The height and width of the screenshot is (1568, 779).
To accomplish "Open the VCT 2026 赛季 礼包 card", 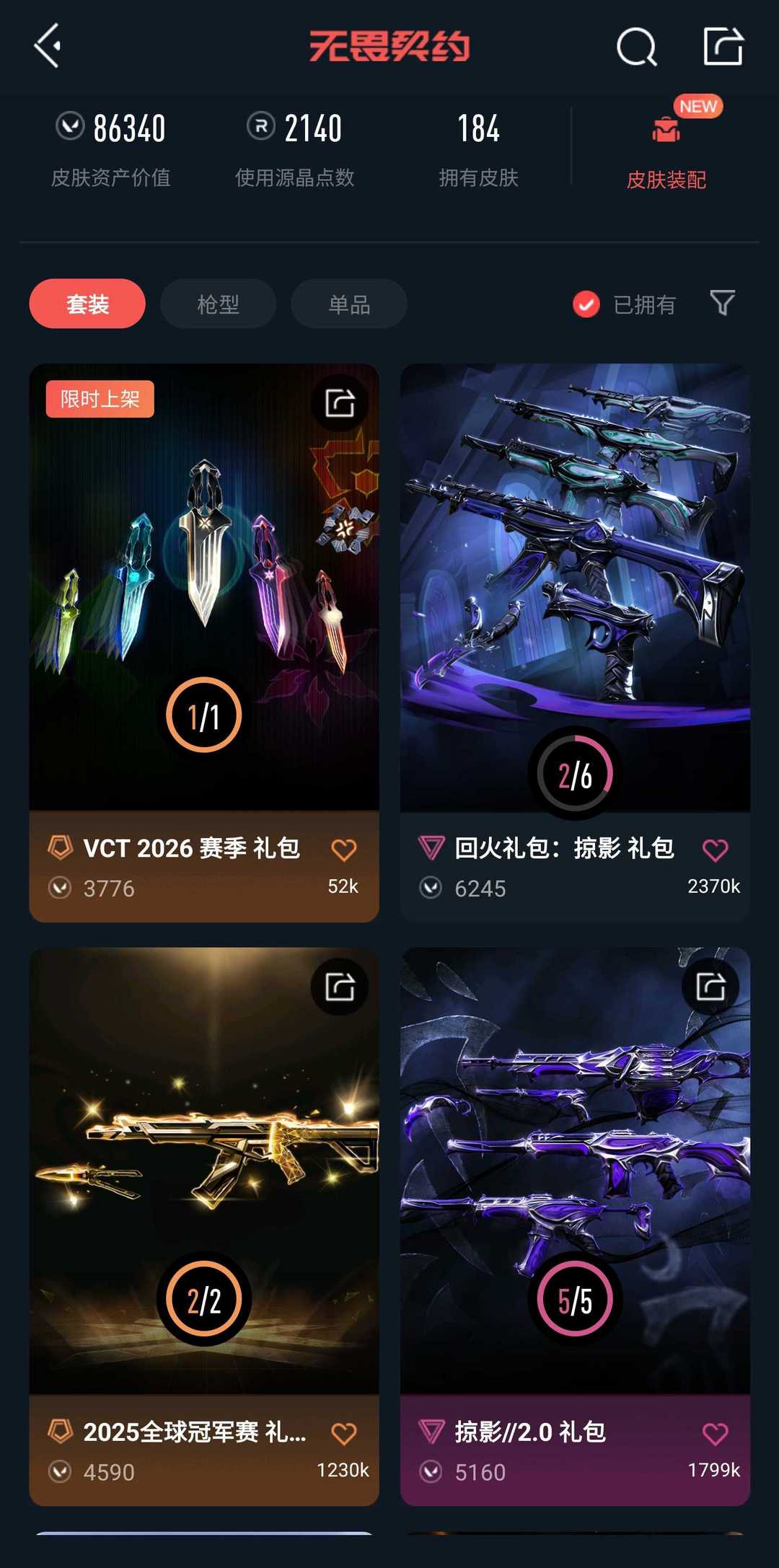I will [x=203, y=591].
